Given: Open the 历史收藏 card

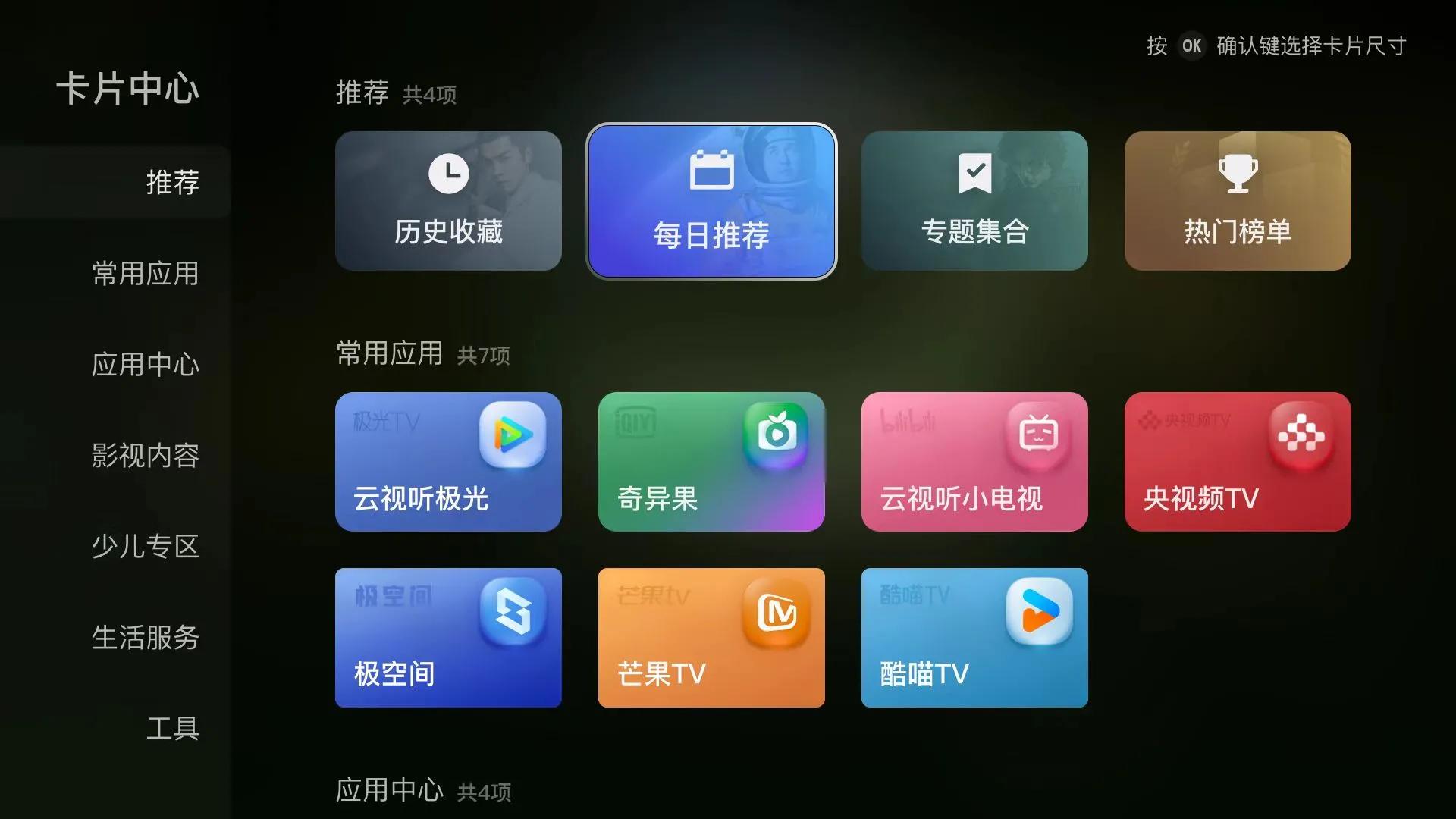Looking at the screenshot, I should pos(448,201).
